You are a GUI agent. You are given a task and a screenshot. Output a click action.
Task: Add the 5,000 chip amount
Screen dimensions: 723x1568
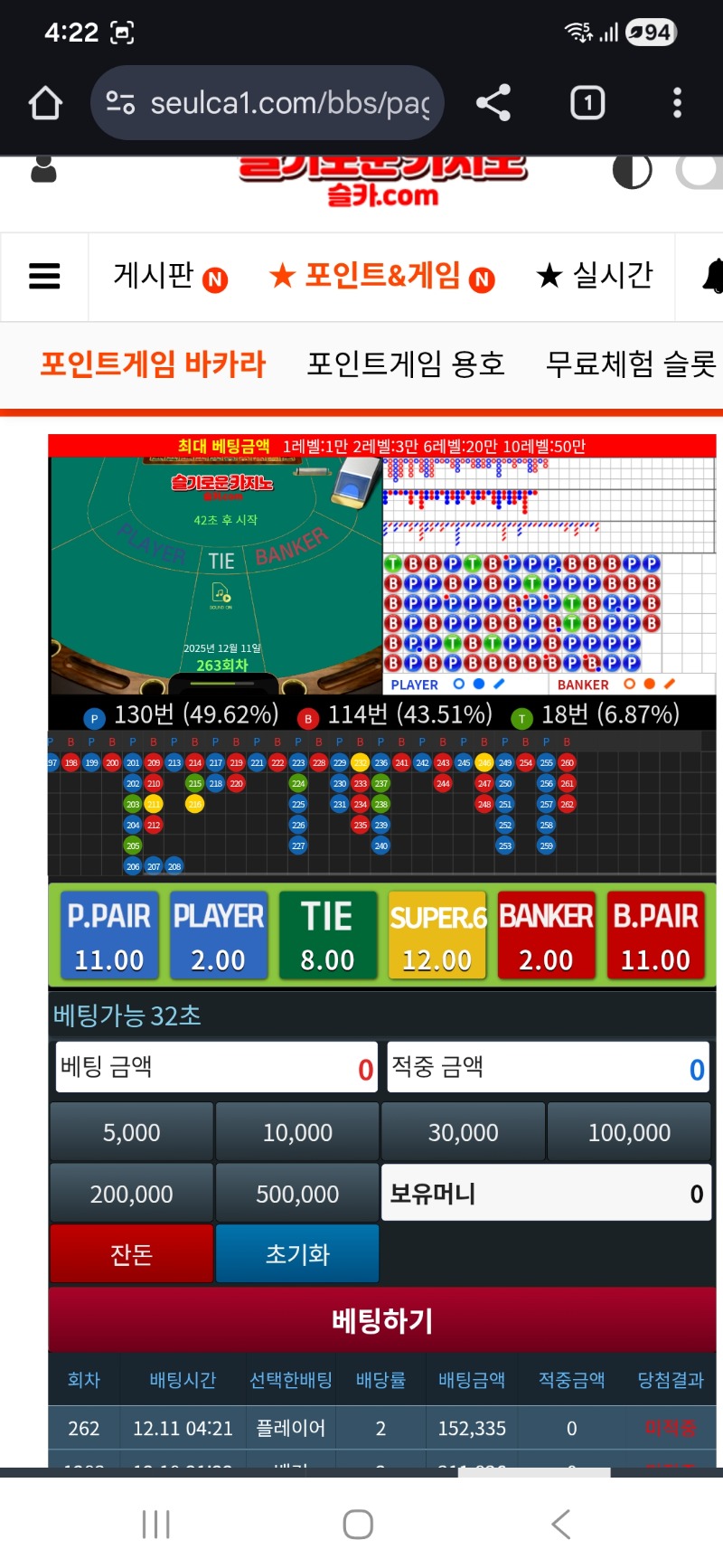[132, 1132]
